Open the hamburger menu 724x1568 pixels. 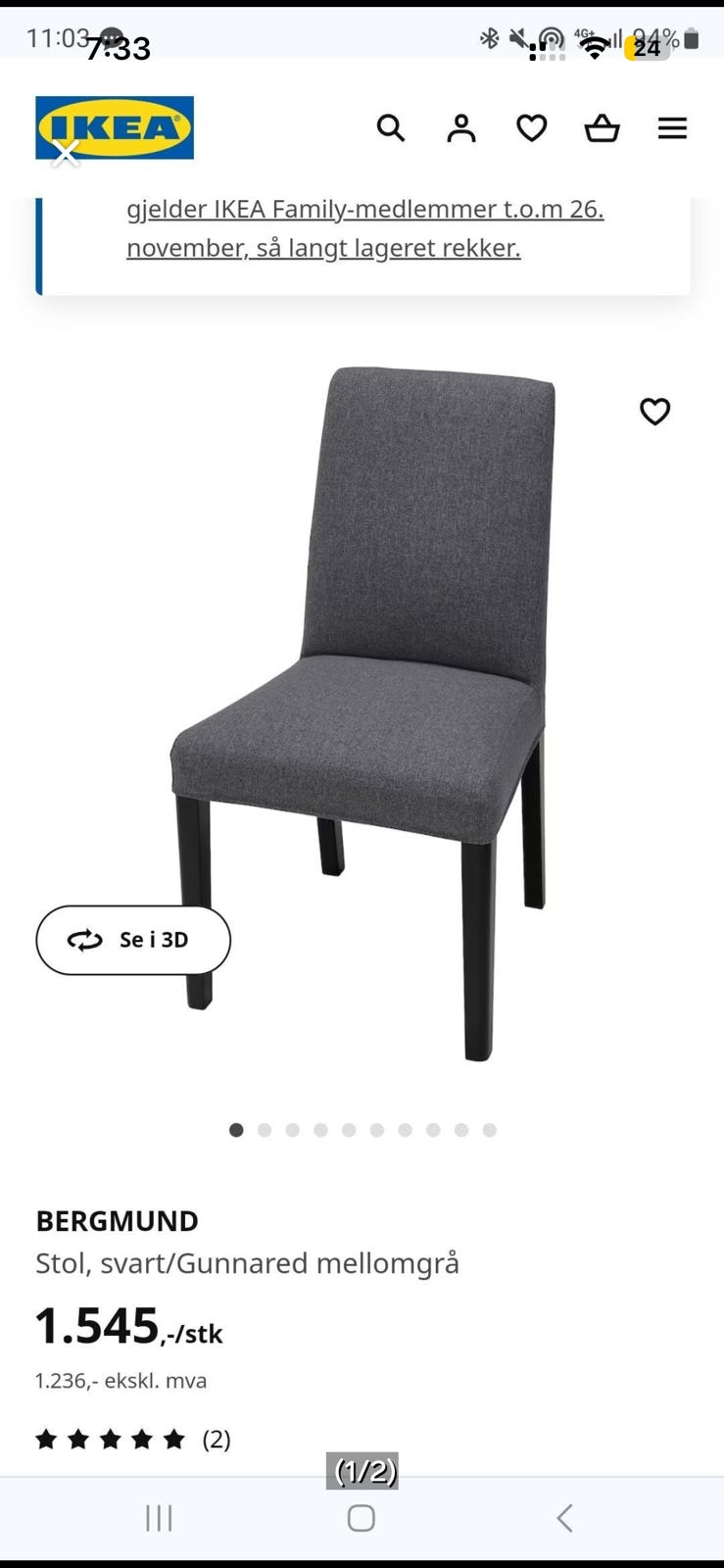tap(672, 127)
